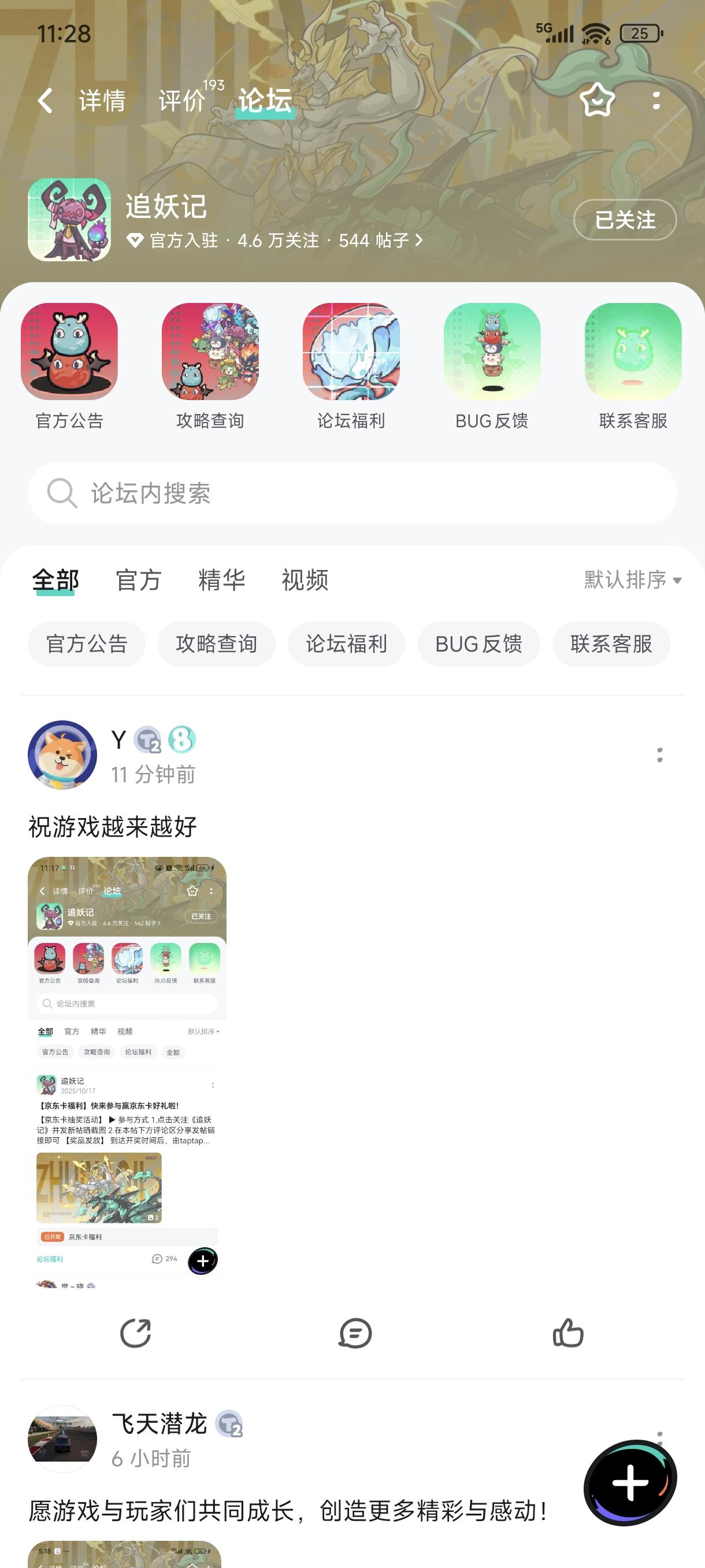This screenshot has height=1568, width=705.
Task: Tap the favorite star icon in top bar
Action: pyautogui.click(x=598, y=100)
